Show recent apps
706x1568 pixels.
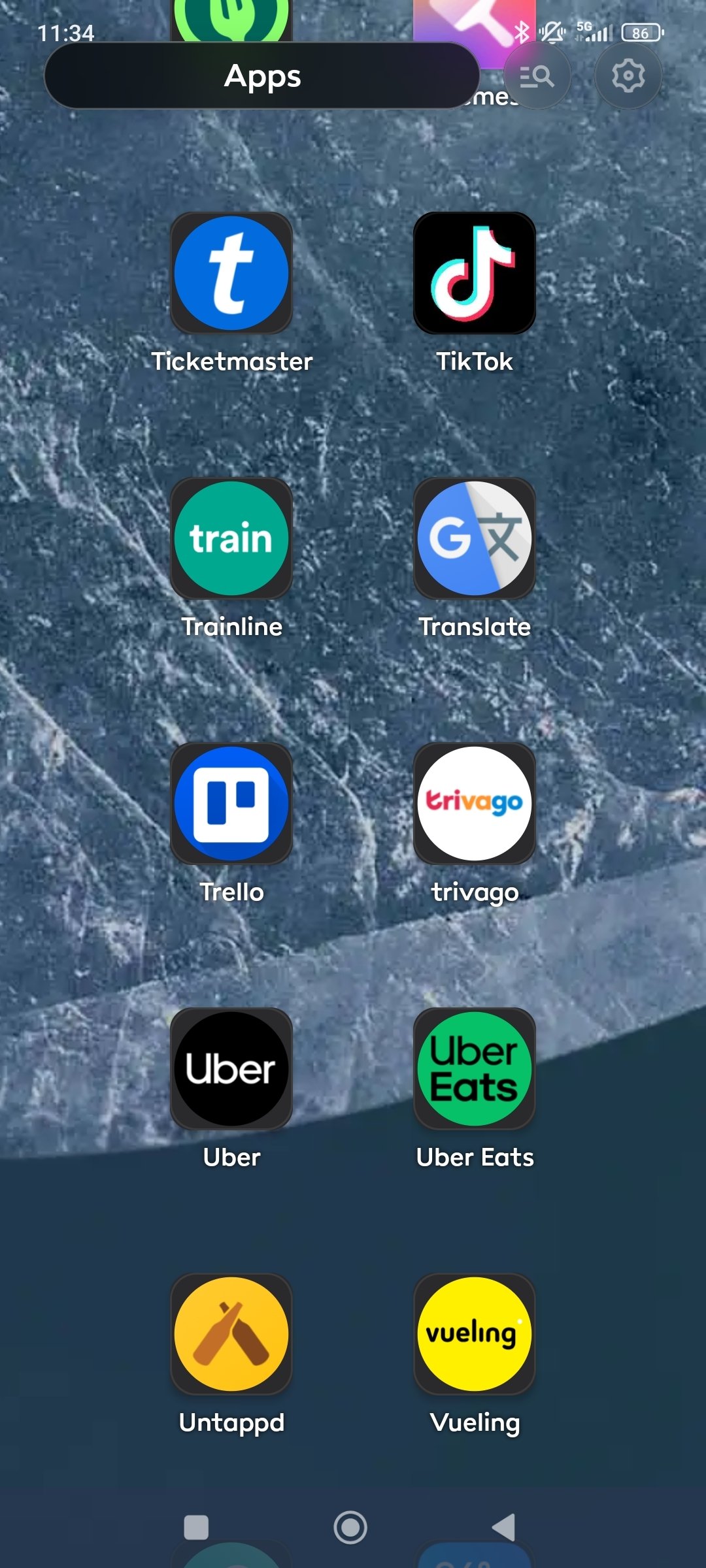(196, 1527)
